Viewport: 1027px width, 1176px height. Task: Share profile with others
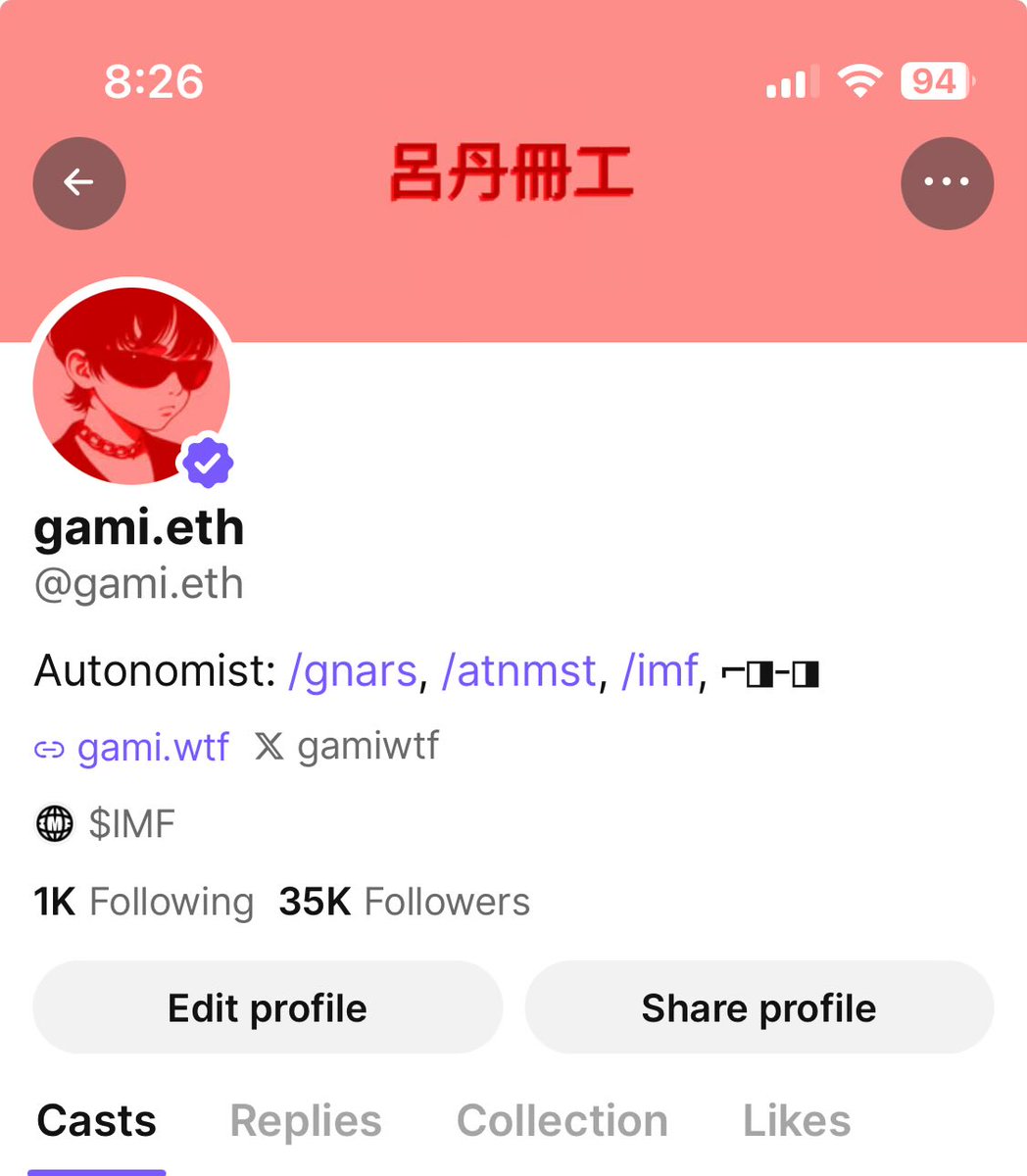point(758,1007)
